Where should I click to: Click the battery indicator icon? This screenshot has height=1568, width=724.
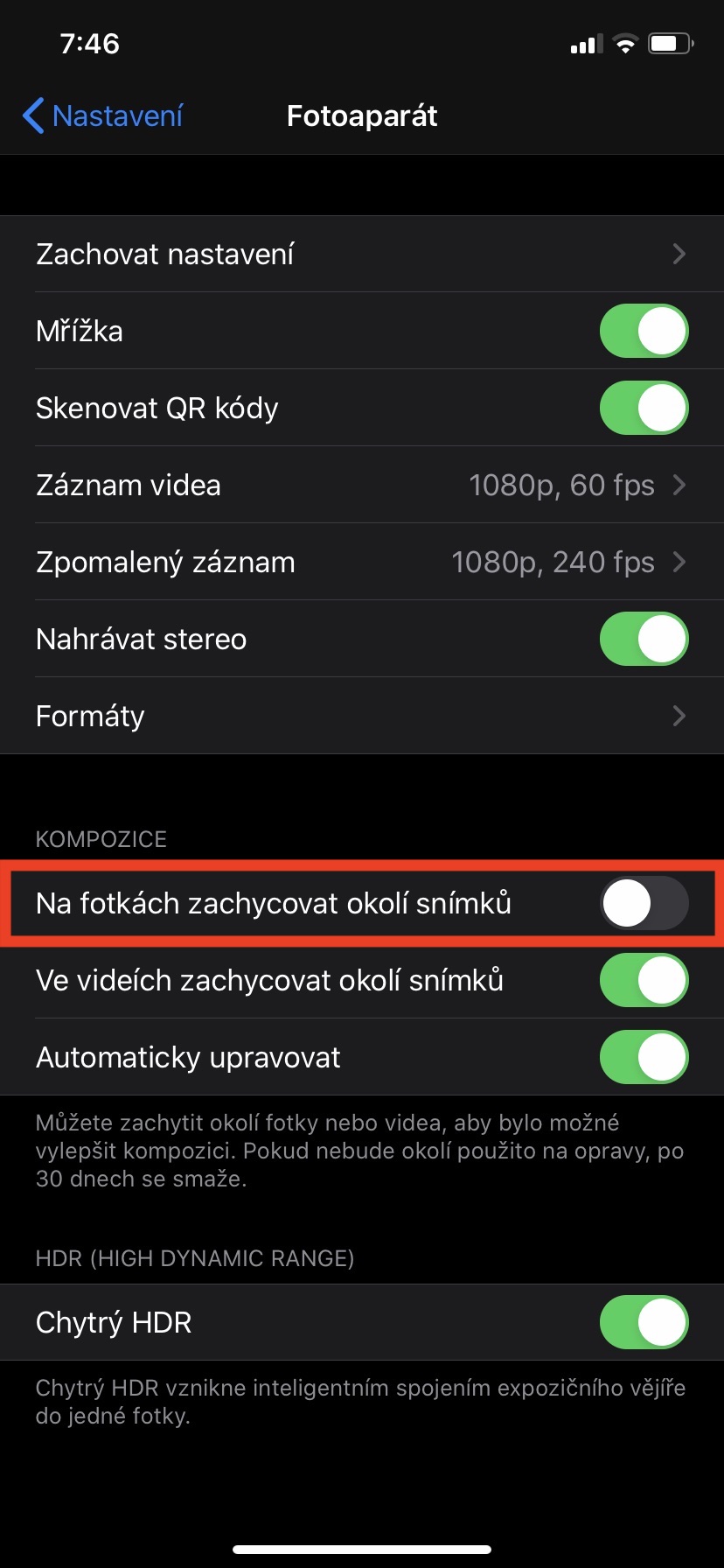(670, 43)
